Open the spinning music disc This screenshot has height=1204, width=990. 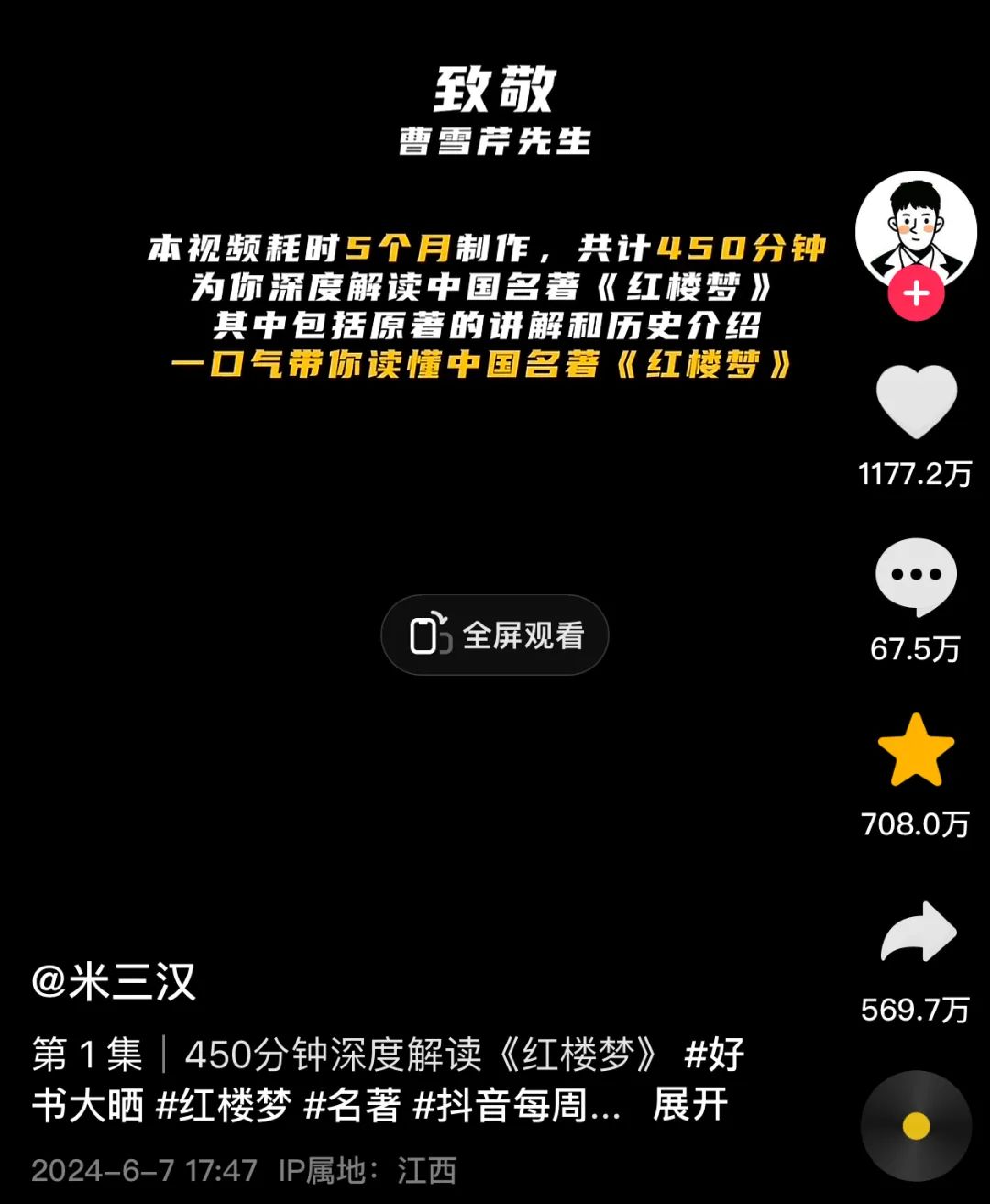point(916,1126)
